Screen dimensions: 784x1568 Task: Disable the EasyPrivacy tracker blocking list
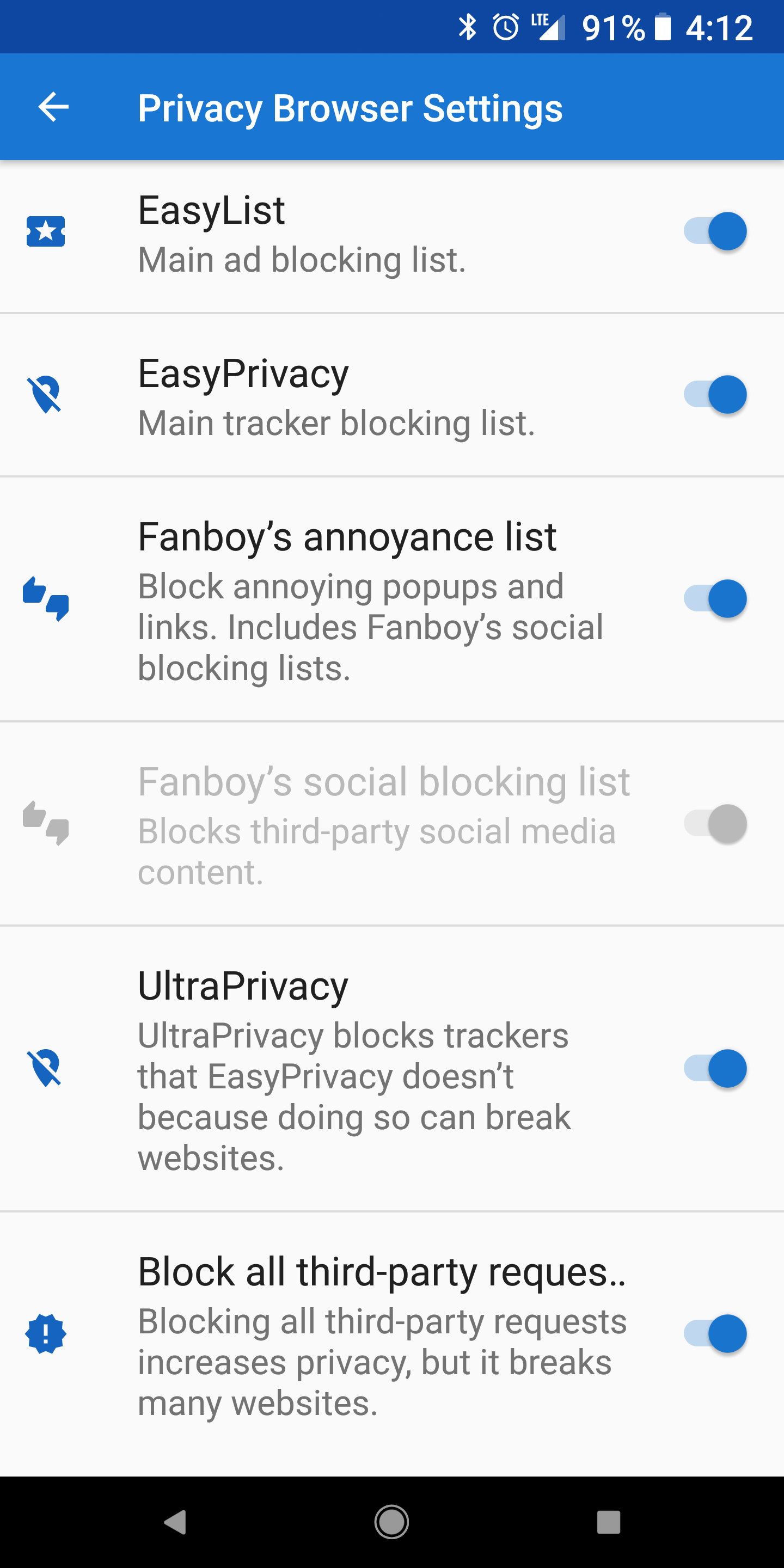715,394
